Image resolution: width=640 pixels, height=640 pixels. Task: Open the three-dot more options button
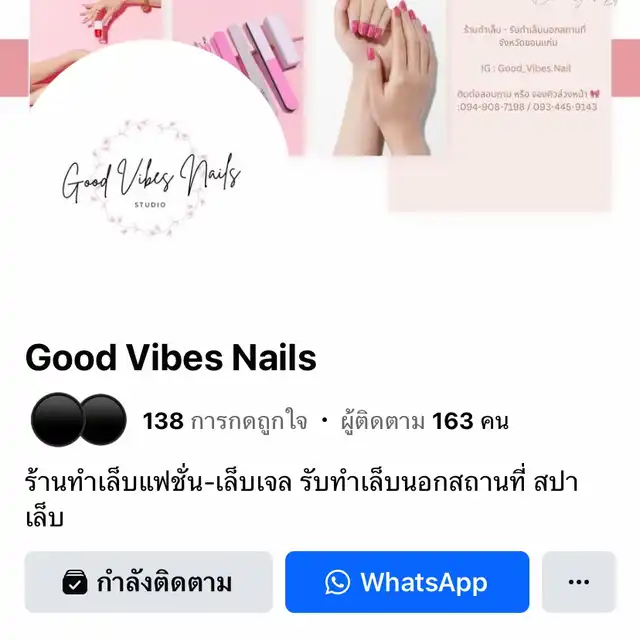578,582
